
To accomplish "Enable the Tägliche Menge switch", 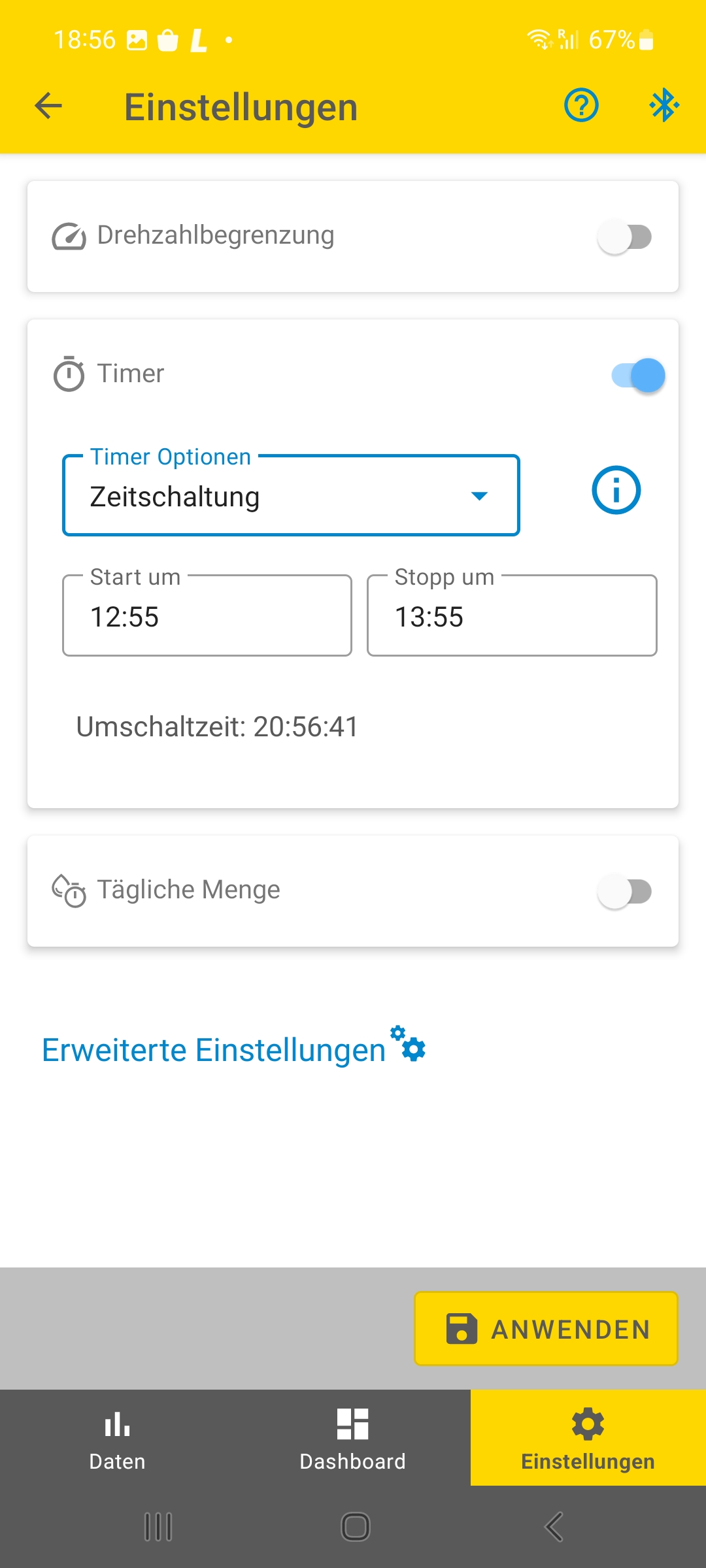I will click(625, 892).
